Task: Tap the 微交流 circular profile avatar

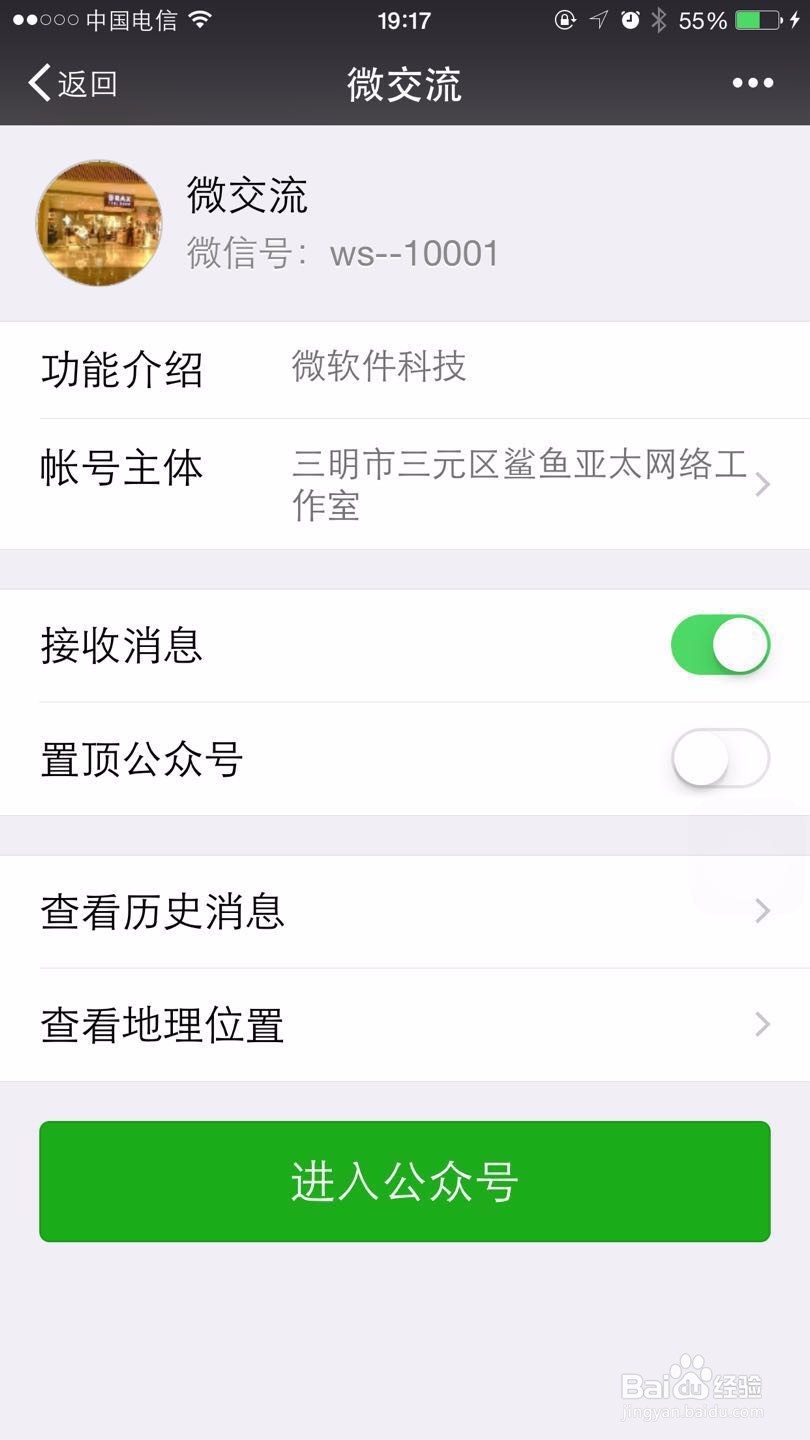Action: click(98, 223)
